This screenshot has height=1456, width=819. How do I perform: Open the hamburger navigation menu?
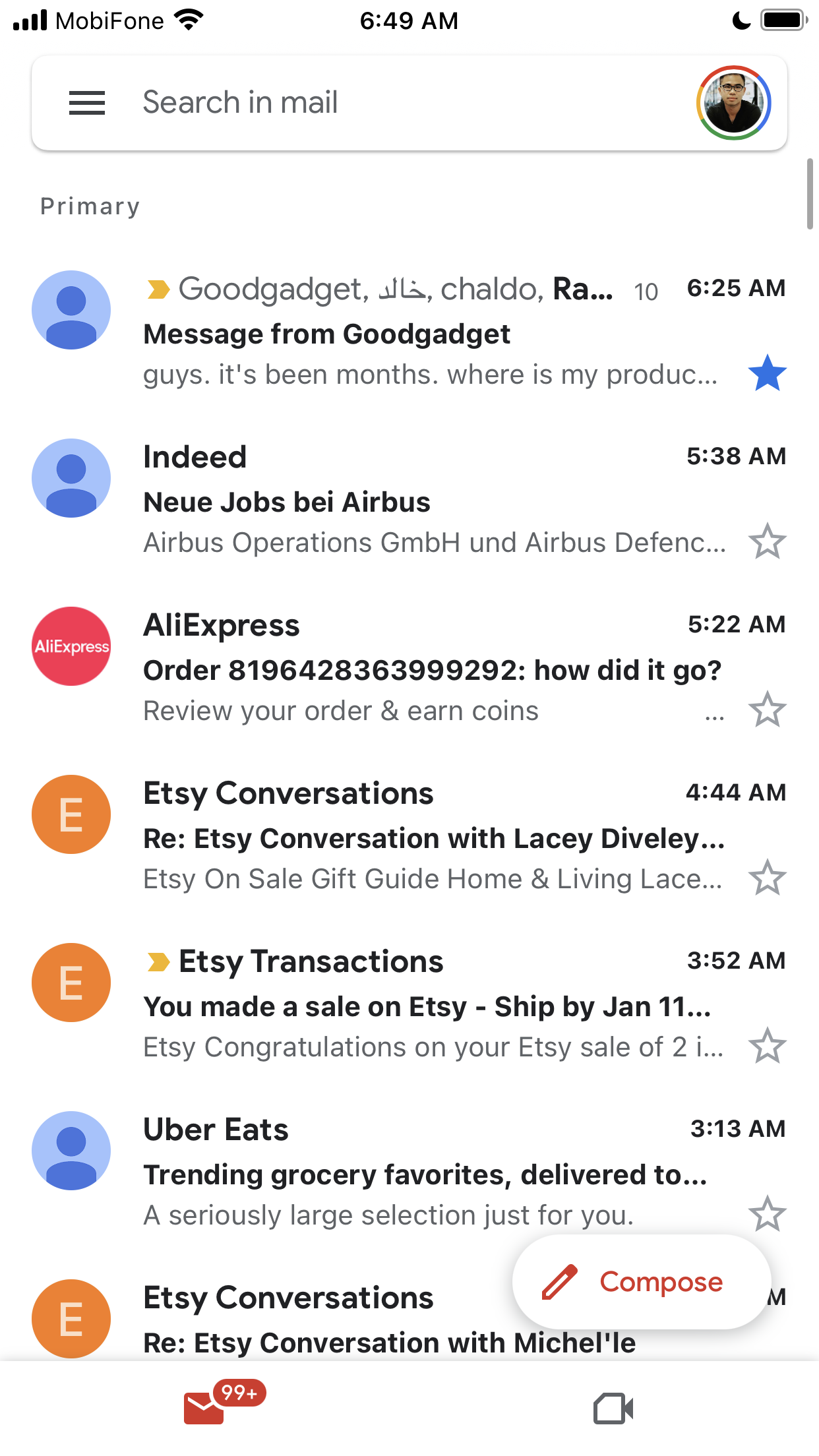click(x=87, y=103)
